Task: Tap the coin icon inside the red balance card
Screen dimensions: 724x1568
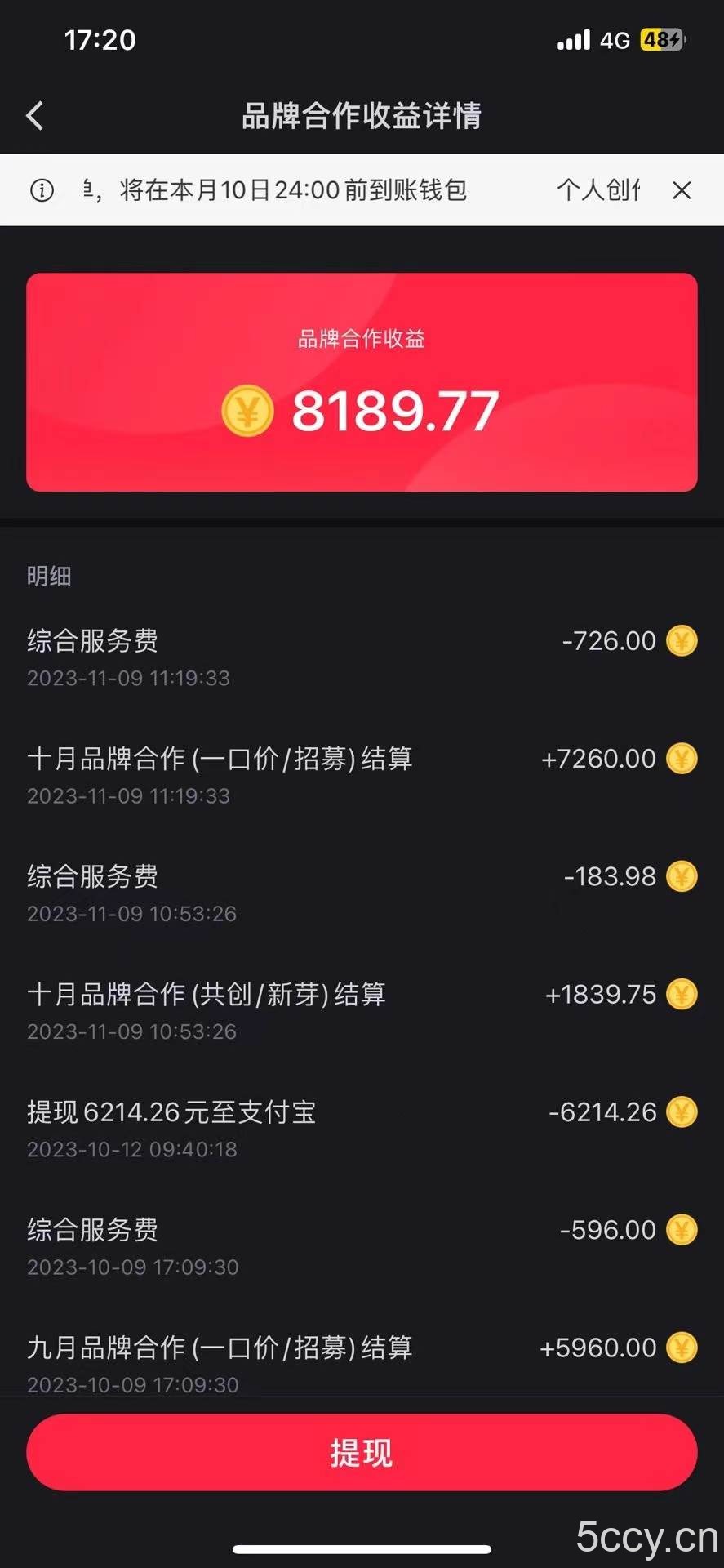Action: click(247, 411)
